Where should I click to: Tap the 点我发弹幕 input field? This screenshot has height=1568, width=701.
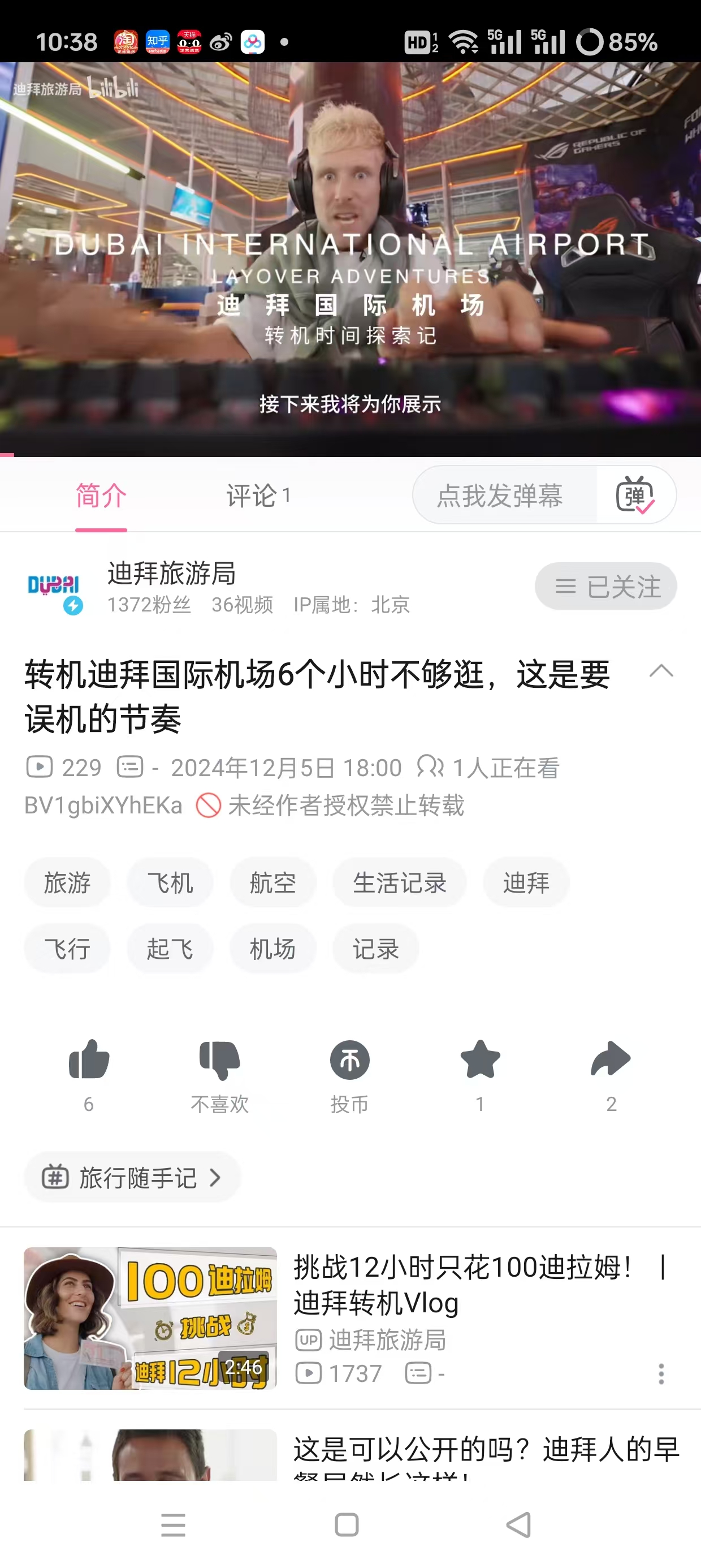500,496
